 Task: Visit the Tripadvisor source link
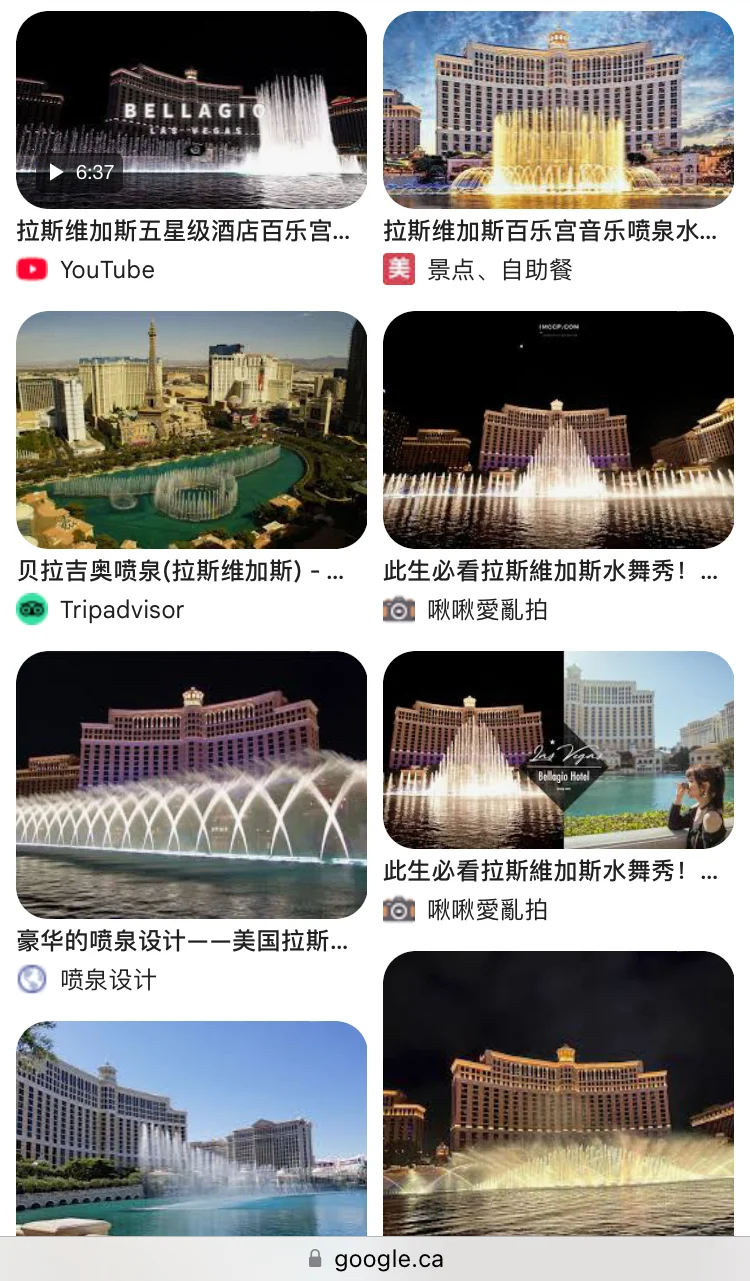pyautogui.click(x=121, y=610)
